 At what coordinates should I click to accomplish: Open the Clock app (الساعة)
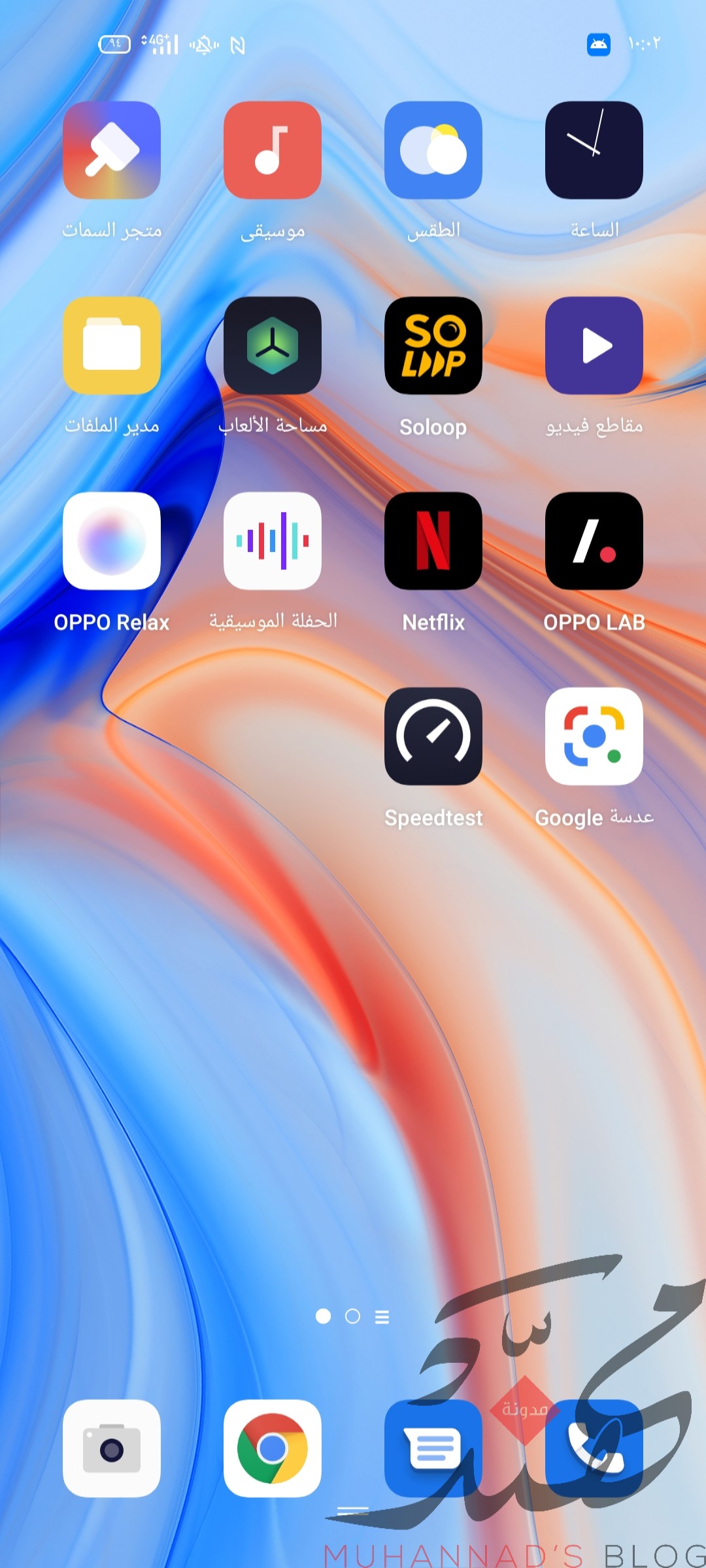pos(594,150)
